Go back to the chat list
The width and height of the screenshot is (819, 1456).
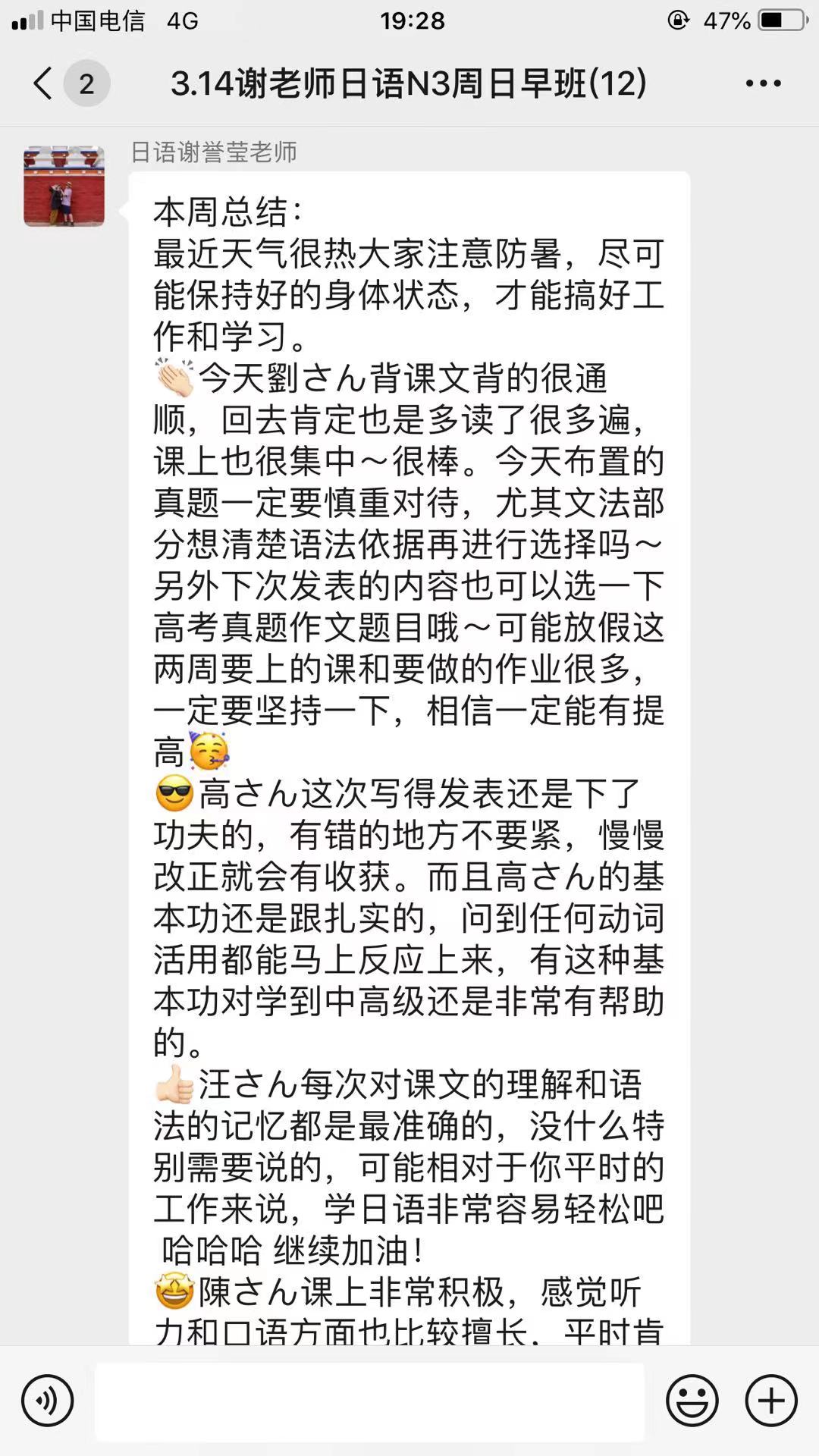pos(44,83)
